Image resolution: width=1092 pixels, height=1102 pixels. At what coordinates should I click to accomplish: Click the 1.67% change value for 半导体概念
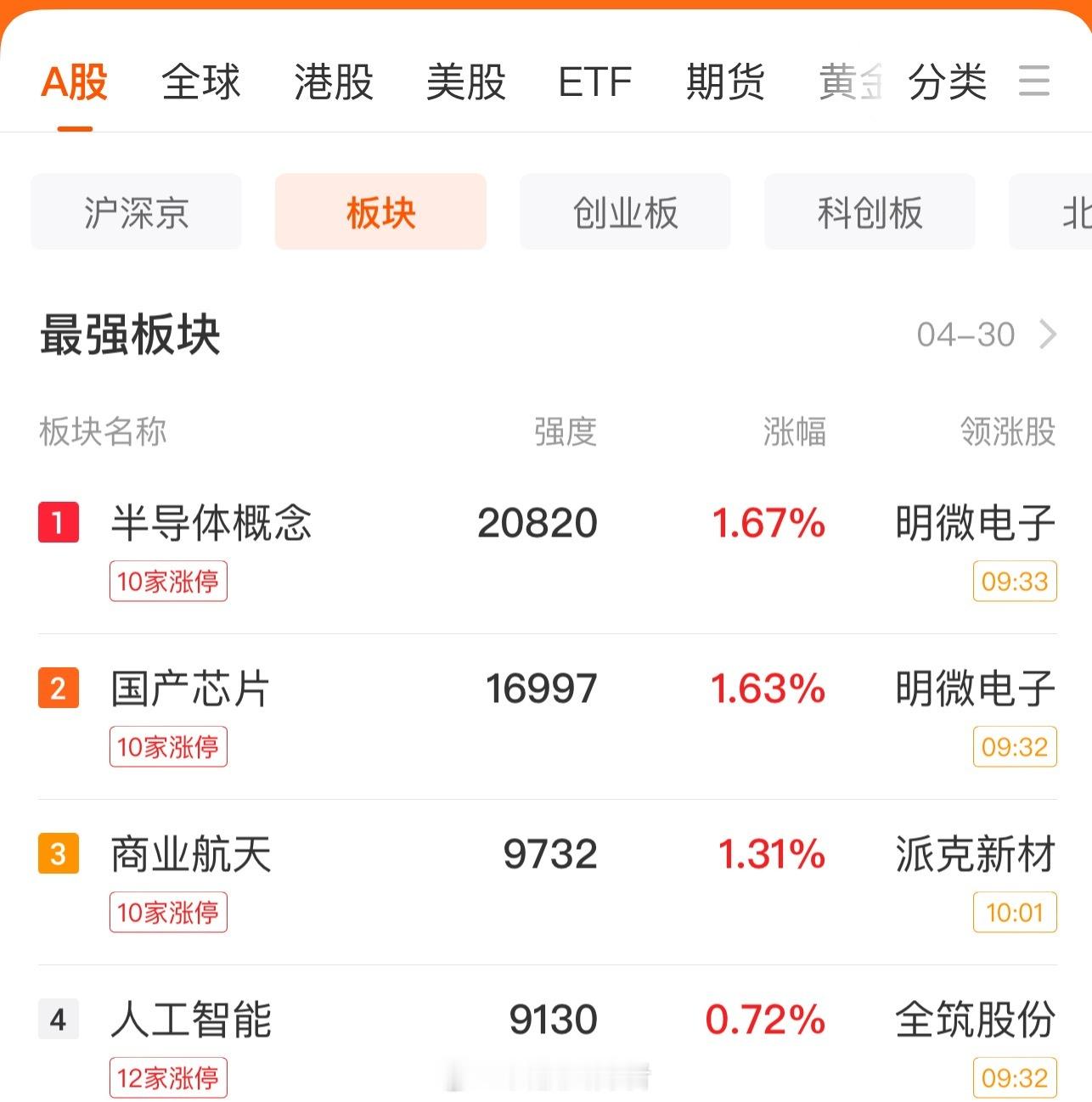pyautogui.click(x=768, y=524)
